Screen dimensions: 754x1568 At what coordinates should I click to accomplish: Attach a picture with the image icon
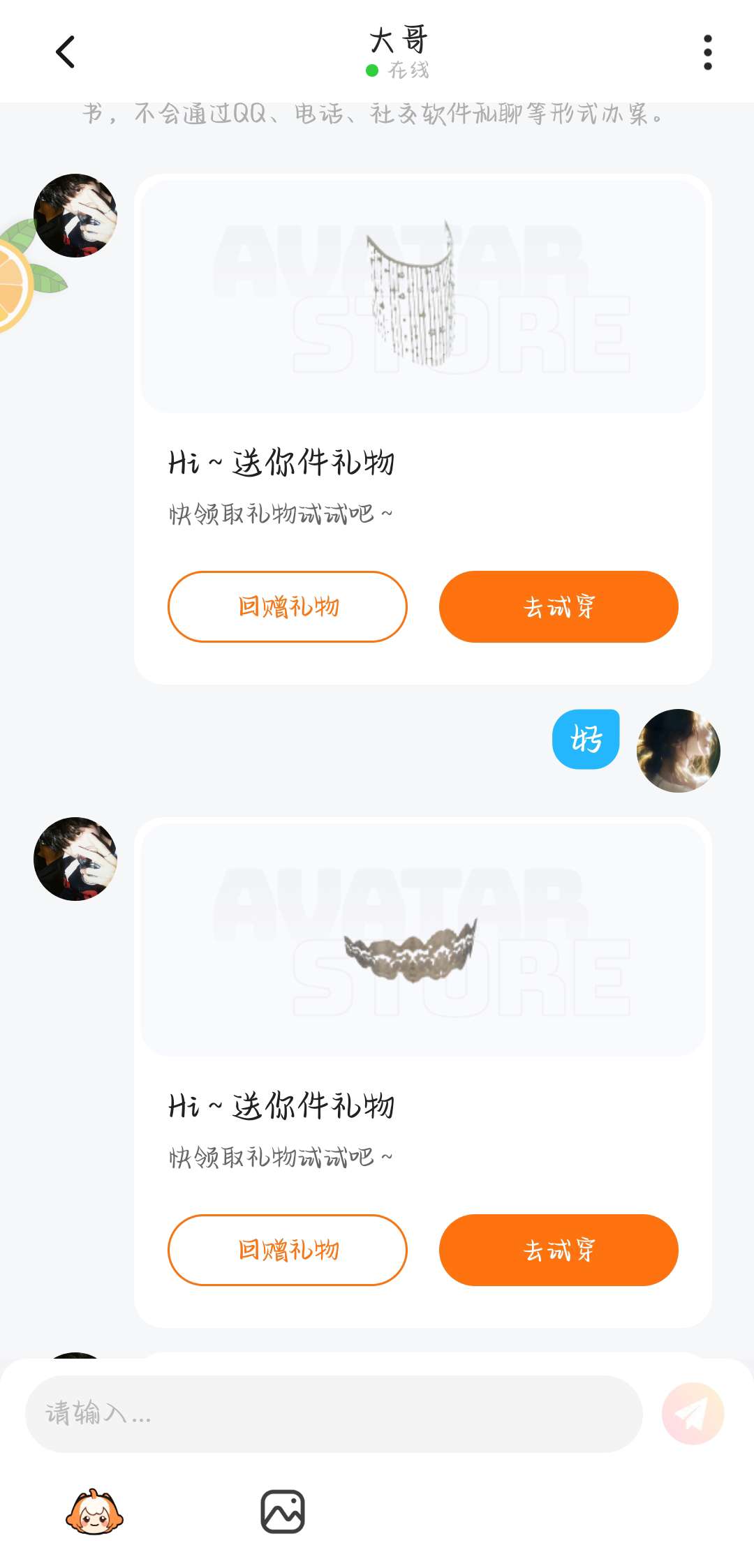tap(282, 1512)
